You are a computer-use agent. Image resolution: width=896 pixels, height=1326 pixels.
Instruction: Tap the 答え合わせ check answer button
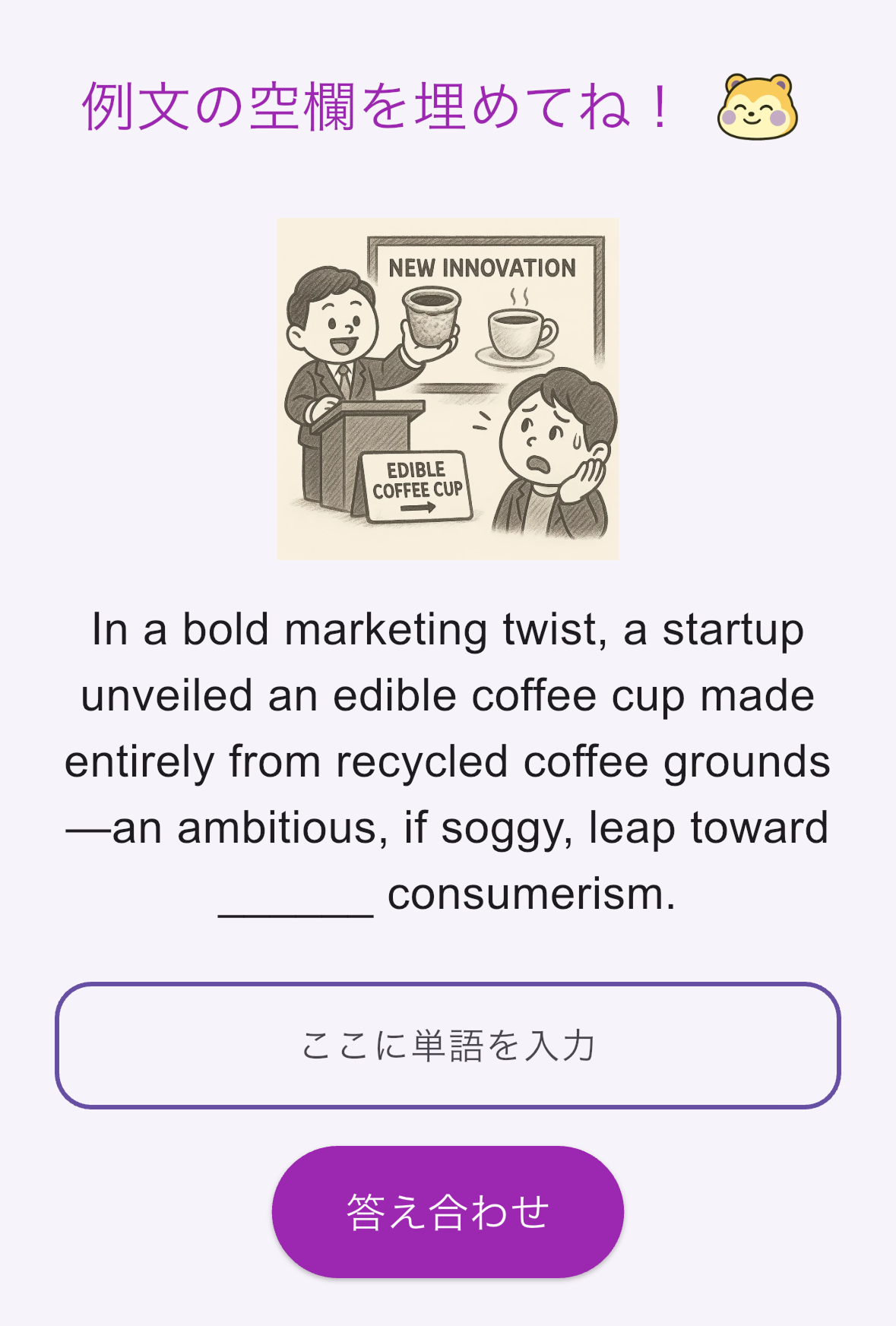coord(448,1211)
